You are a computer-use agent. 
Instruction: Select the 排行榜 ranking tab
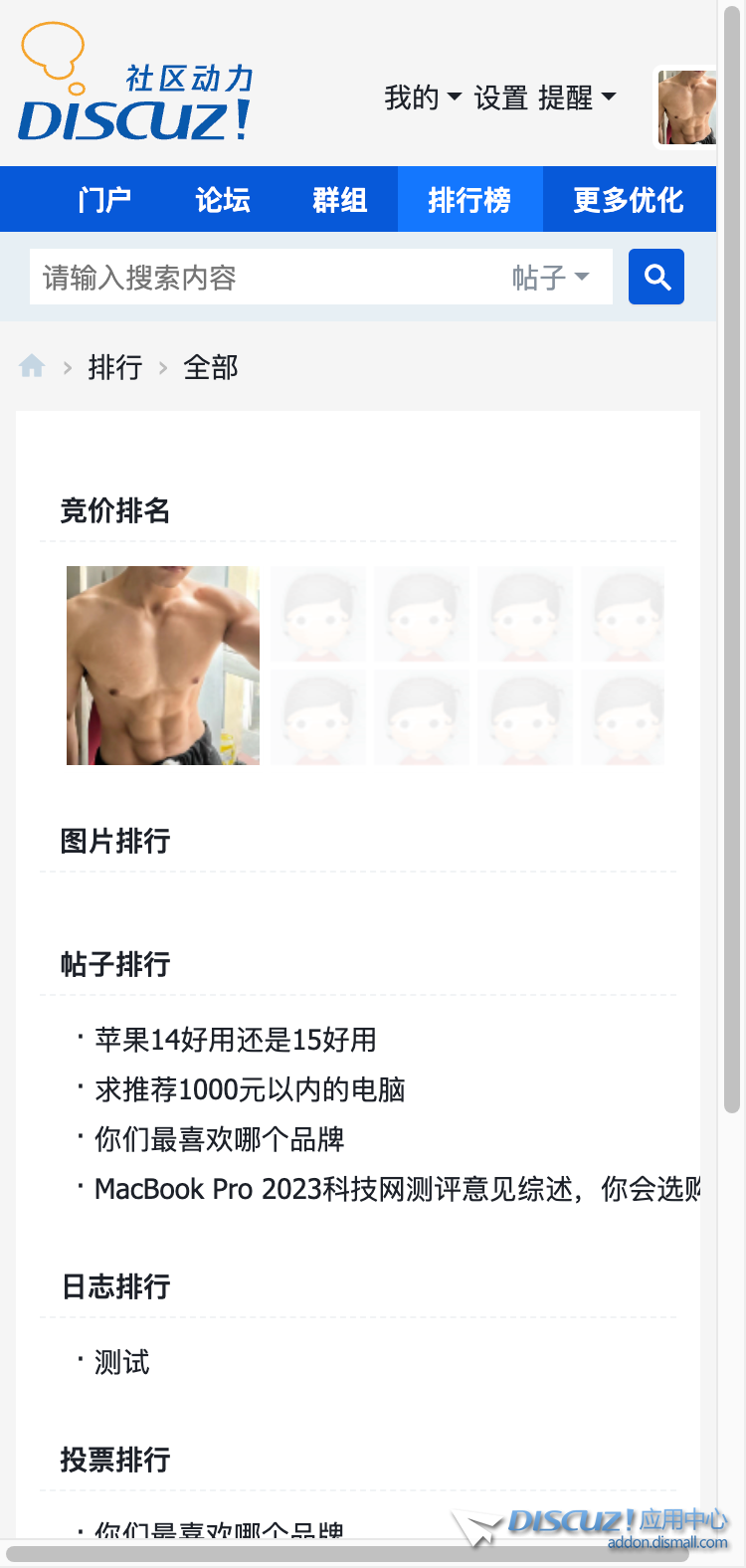(469, 200)
